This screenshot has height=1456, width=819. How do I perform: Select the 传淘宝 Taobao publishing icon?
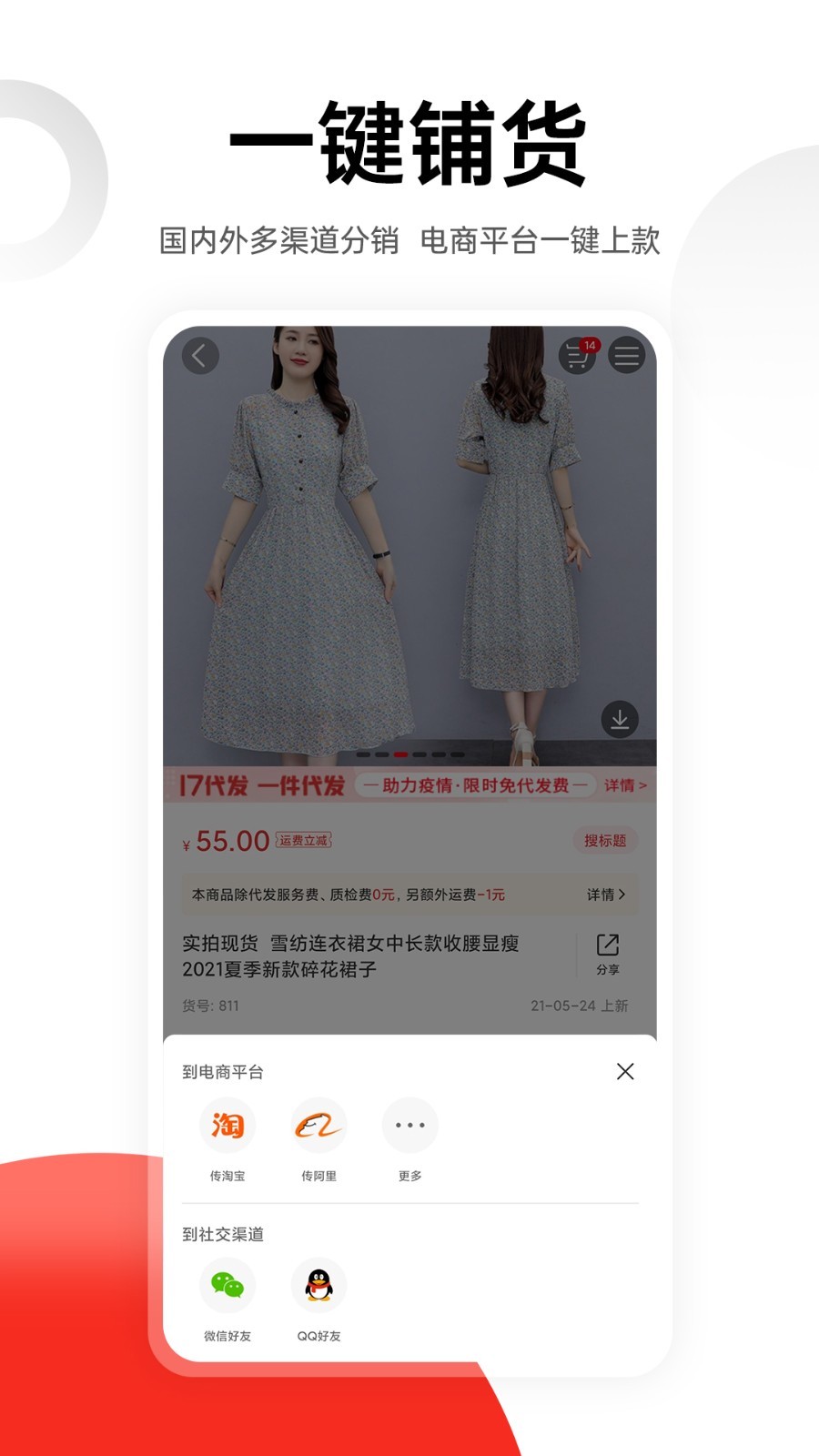227,1126
